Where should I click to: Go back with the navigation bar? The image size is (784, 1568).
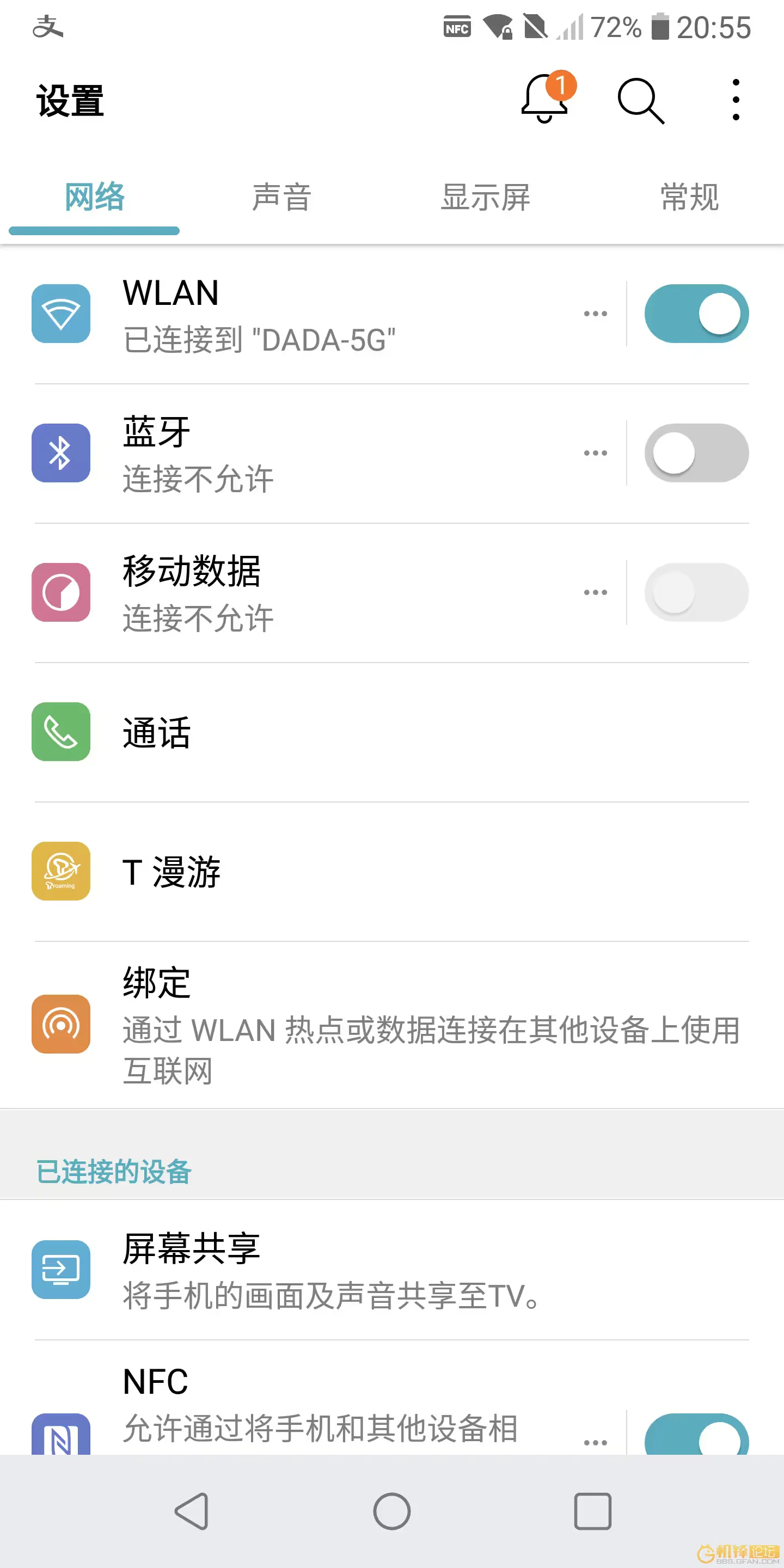(x=192, y=1511)
